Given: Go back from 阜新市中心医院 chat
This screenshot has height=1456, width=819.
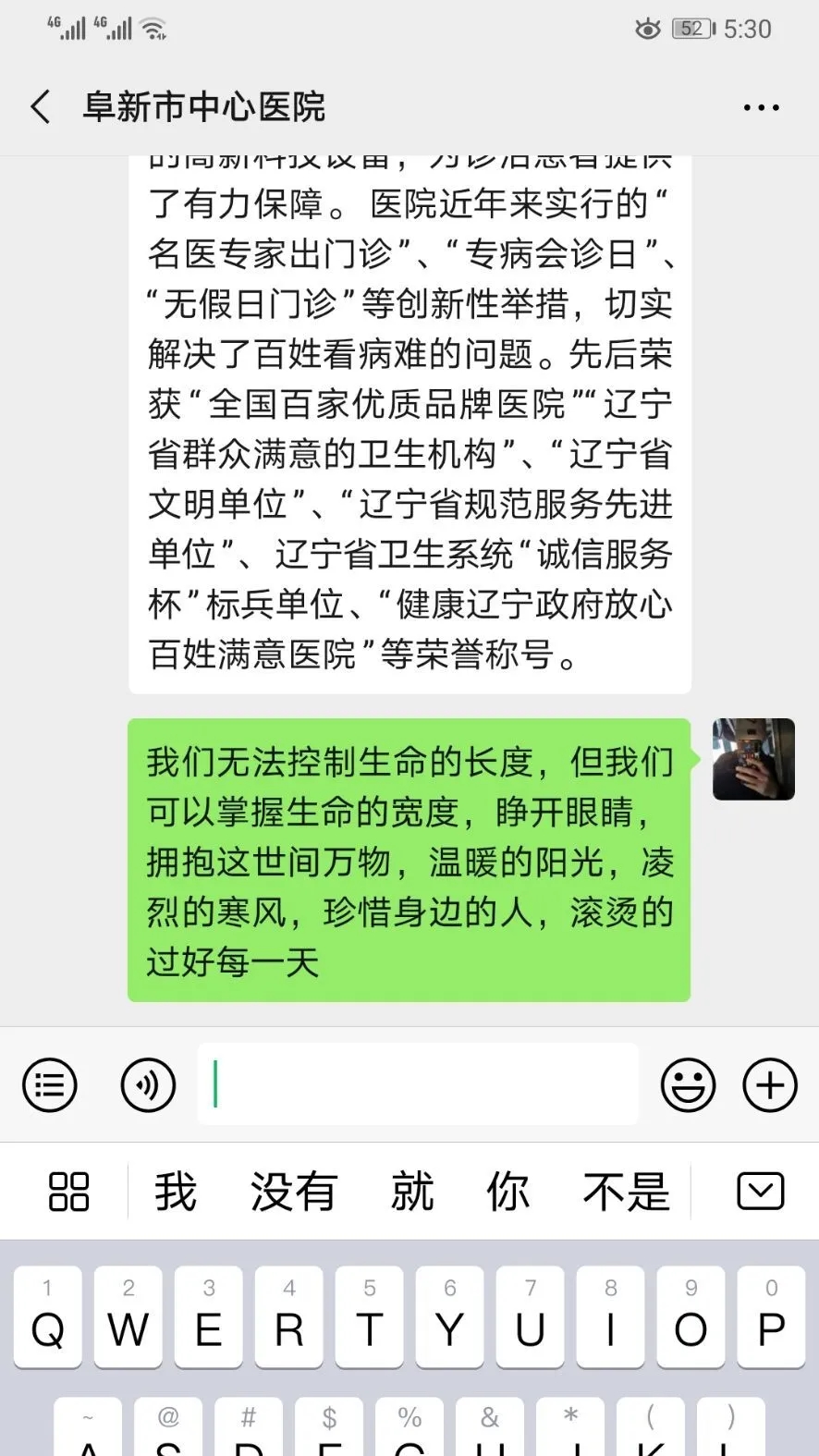Looking at the screenshot, I should pyautogui.click(x=40, y=107).
